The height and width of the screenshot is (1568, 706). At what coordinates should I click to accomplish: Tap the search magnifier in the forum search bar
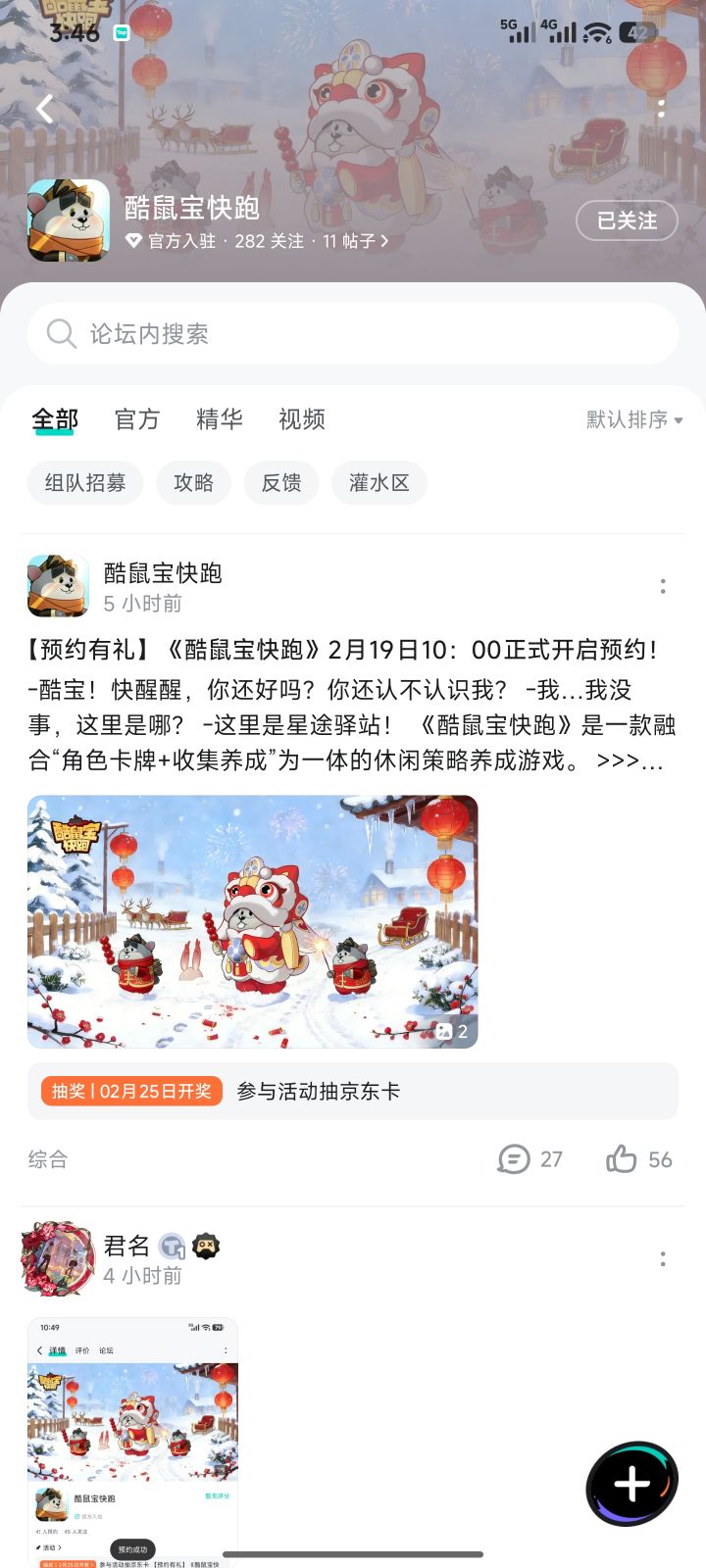[61, 334]
